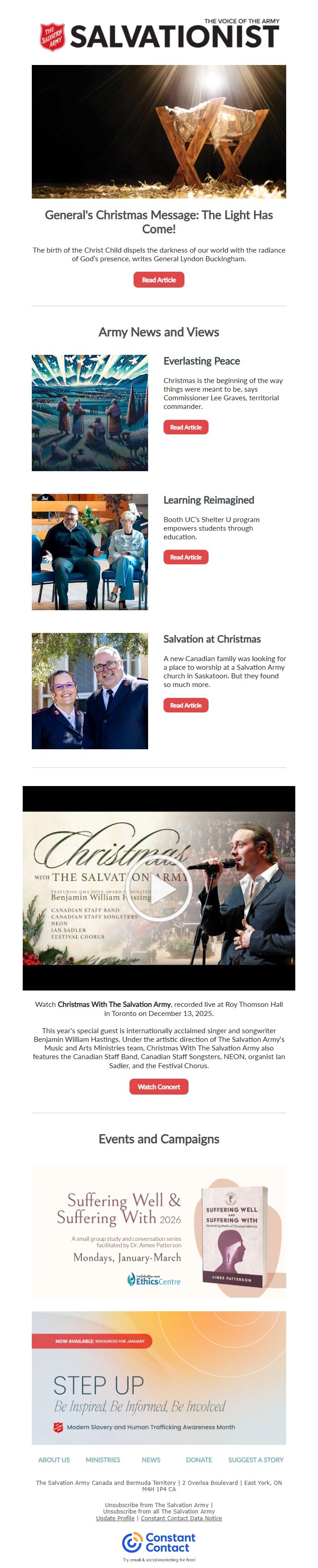This screenshot has height=1568, width=318.
Task: Open the Ministries link
Action: 103,1460
